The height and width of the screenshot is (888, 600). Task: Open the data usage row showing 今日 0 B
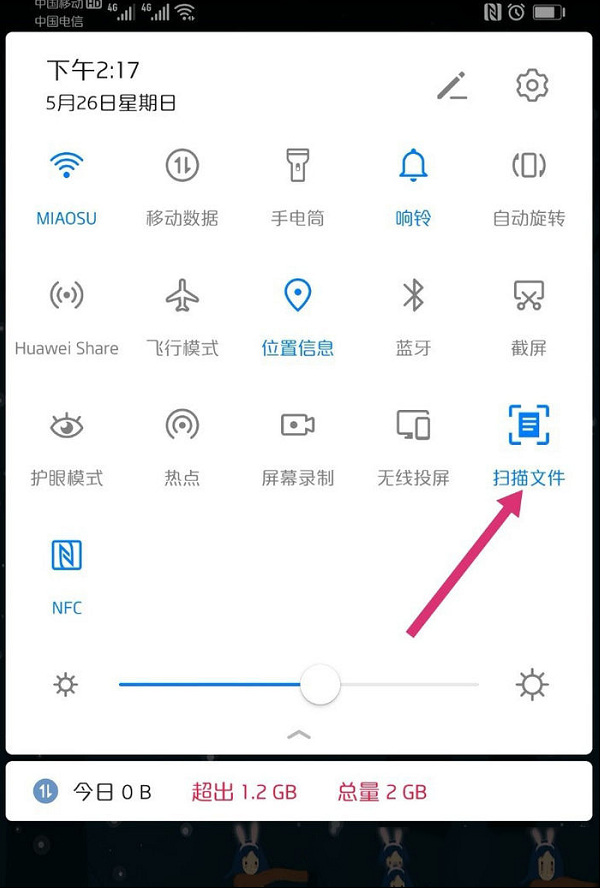click(x=112, y=792)
